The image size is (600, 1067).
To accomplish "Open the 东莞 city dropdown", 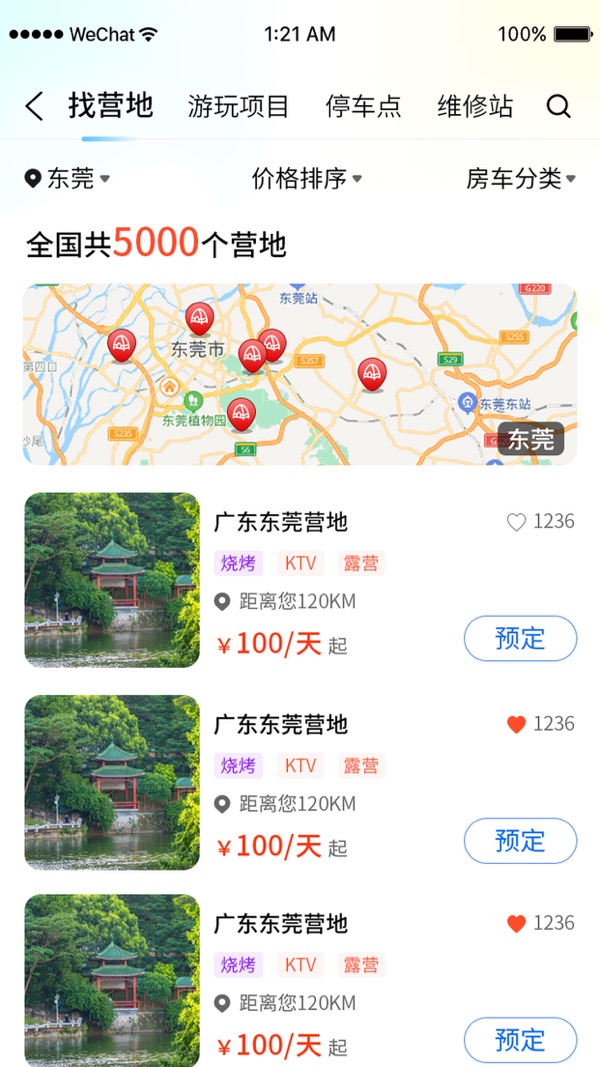I will [68, 179].
